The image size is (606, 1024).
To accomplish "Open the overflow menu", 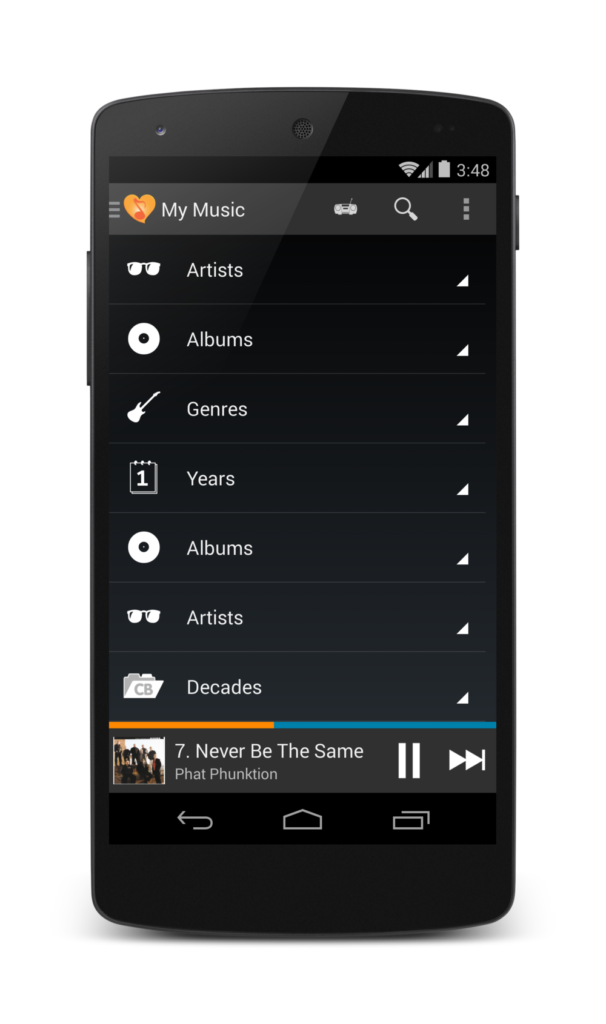I will click(x=466, y=209).
